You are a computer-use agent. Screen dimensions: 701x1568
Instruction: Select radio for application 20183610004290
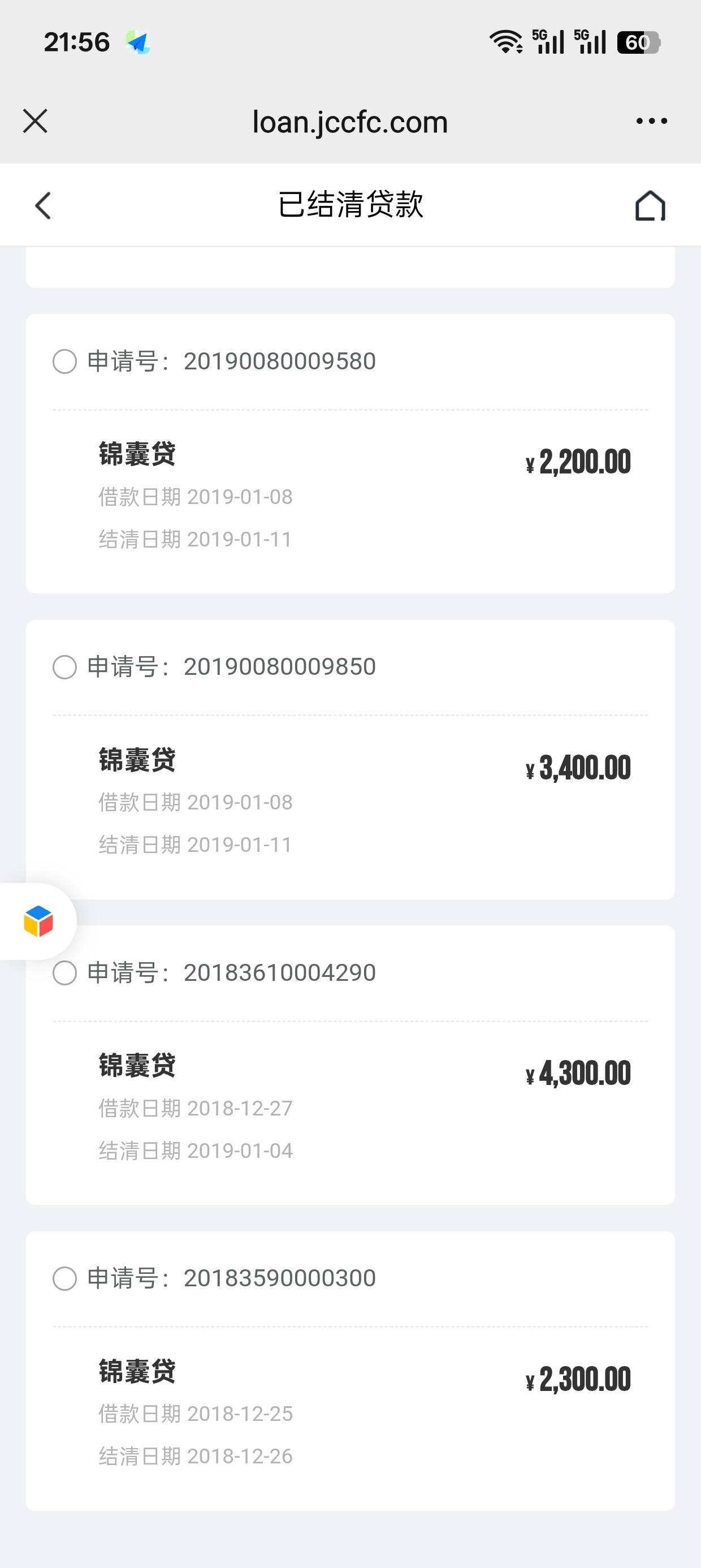pos(64,973)
